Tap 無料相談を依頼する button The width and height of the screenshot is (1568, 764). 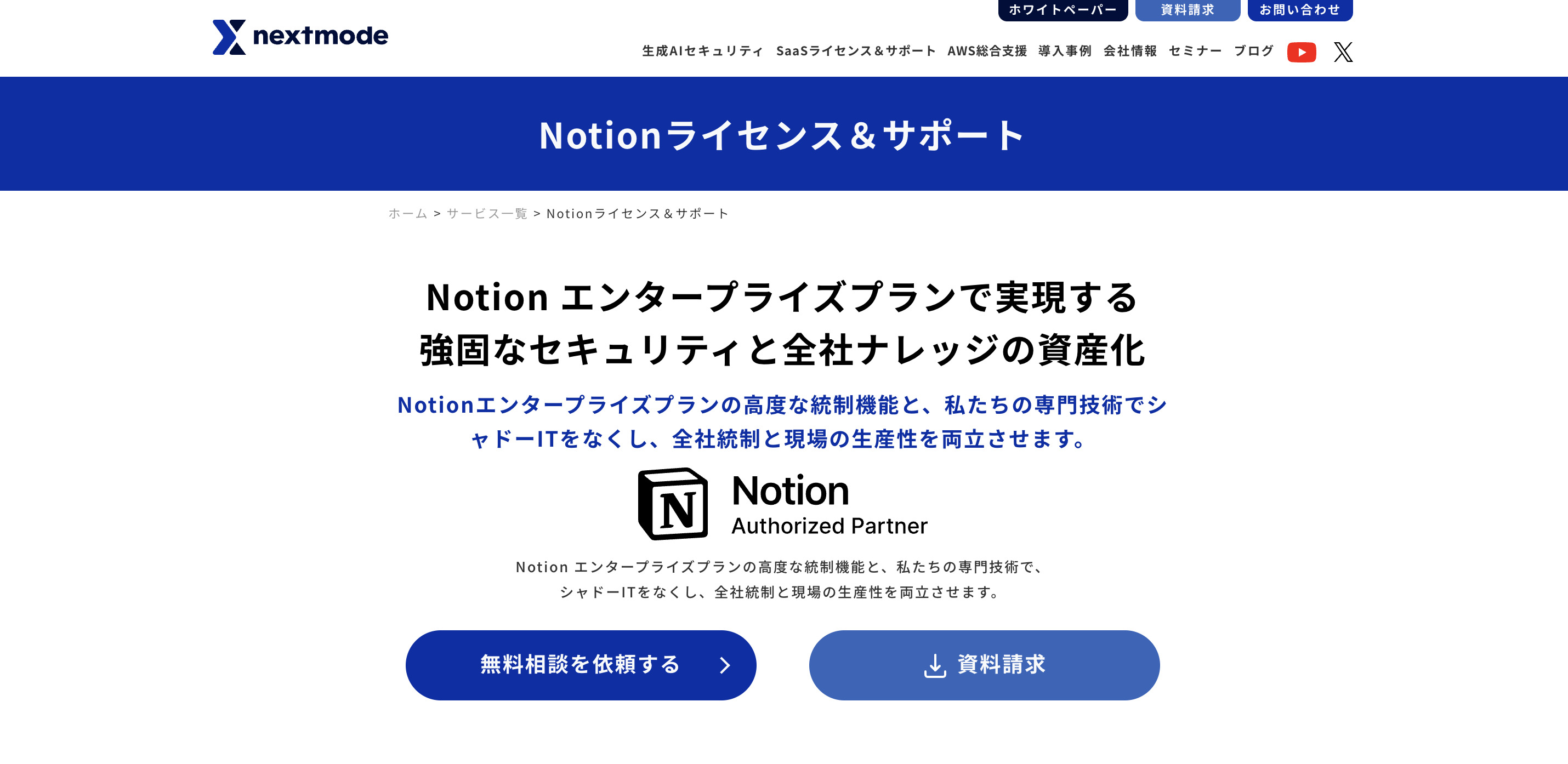click(581, 665)
